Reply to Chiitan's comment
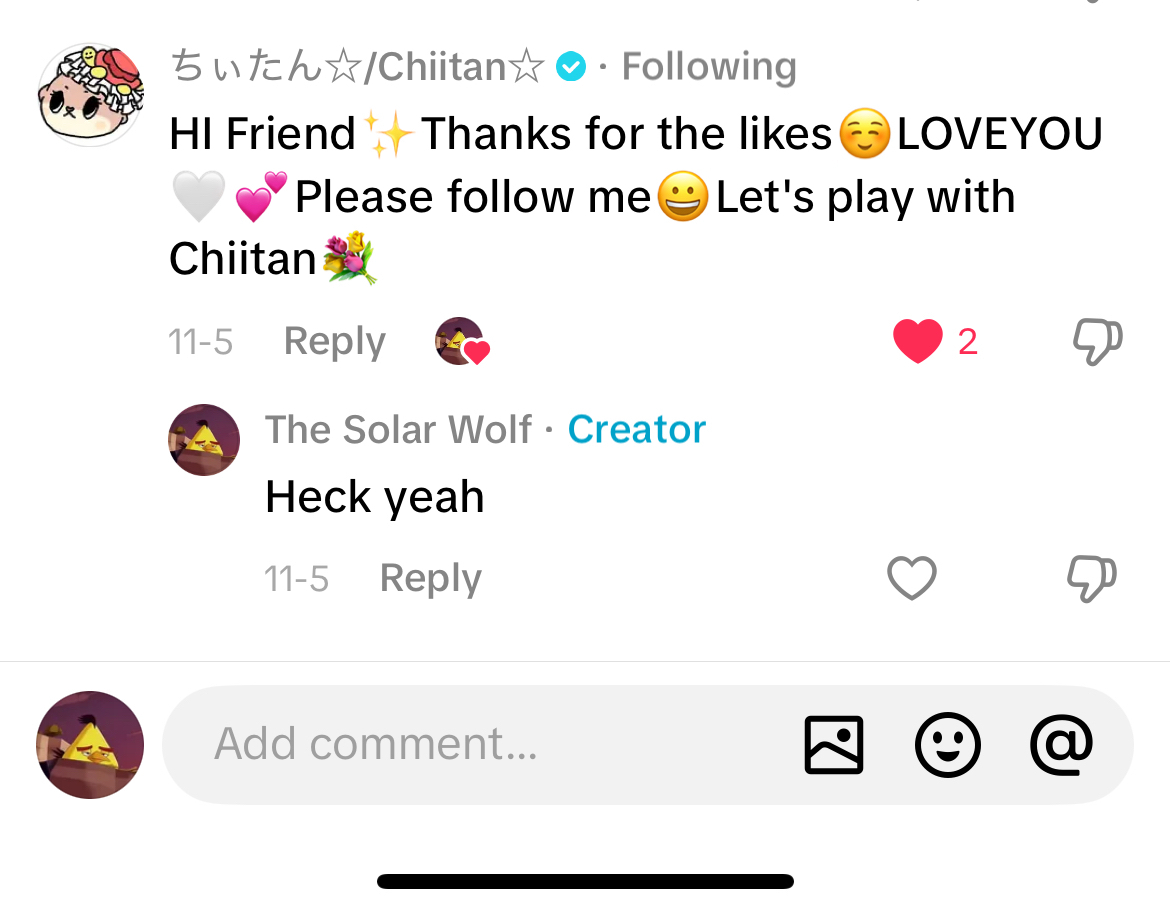 (334, 342)
